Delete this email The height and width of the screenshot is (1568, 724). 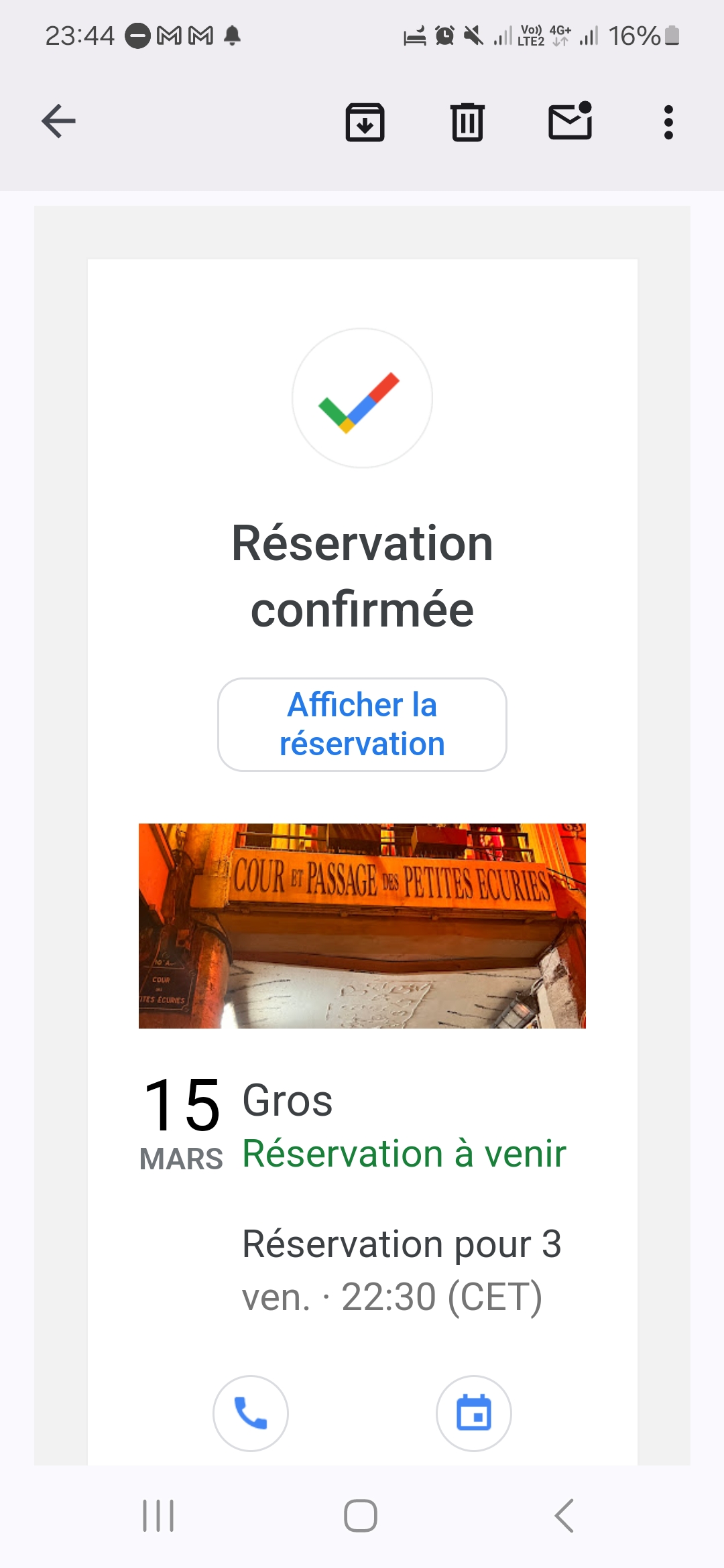467,122
